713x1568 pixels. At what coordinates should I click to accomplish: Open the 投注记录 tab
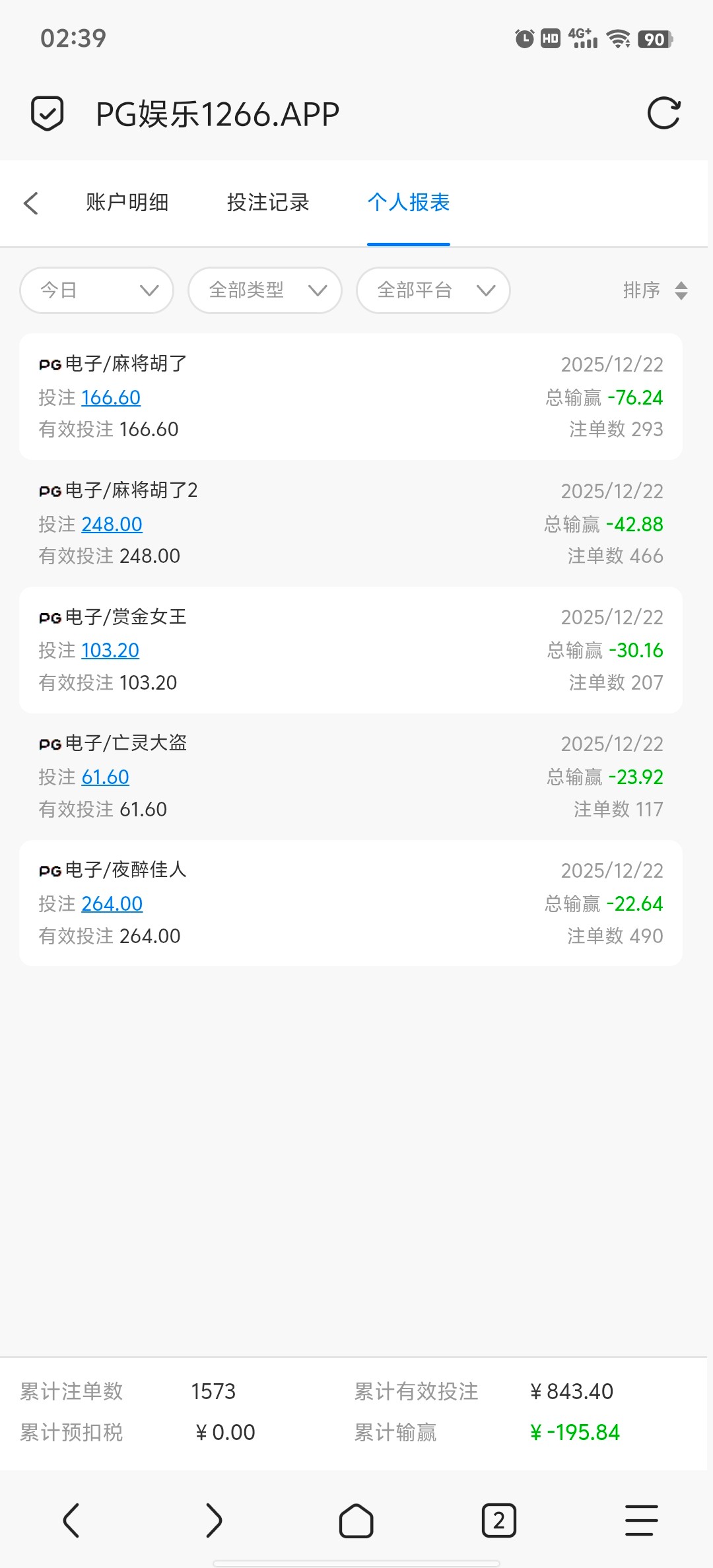[268, 203]
